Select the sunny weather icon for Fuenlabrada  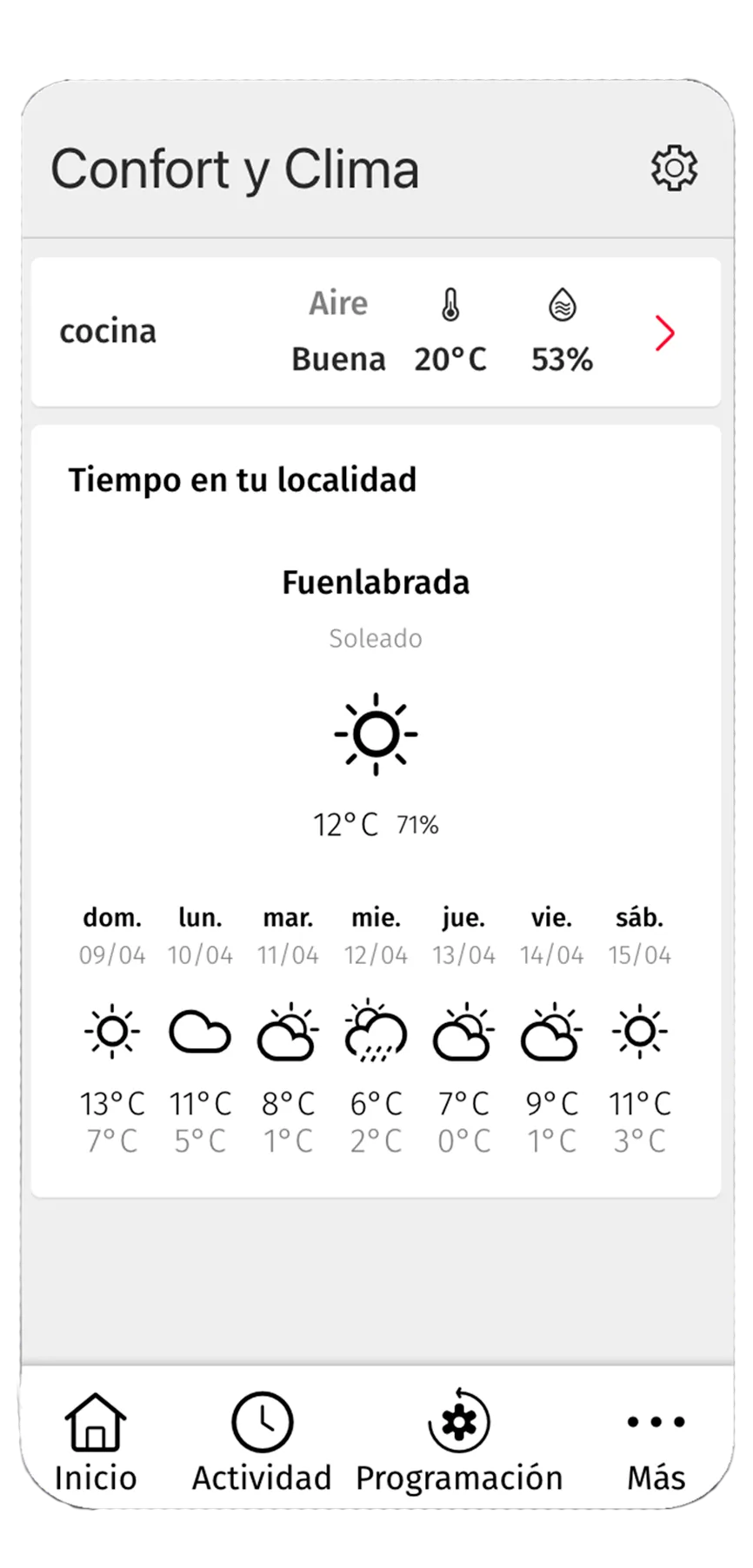(376, 734)
